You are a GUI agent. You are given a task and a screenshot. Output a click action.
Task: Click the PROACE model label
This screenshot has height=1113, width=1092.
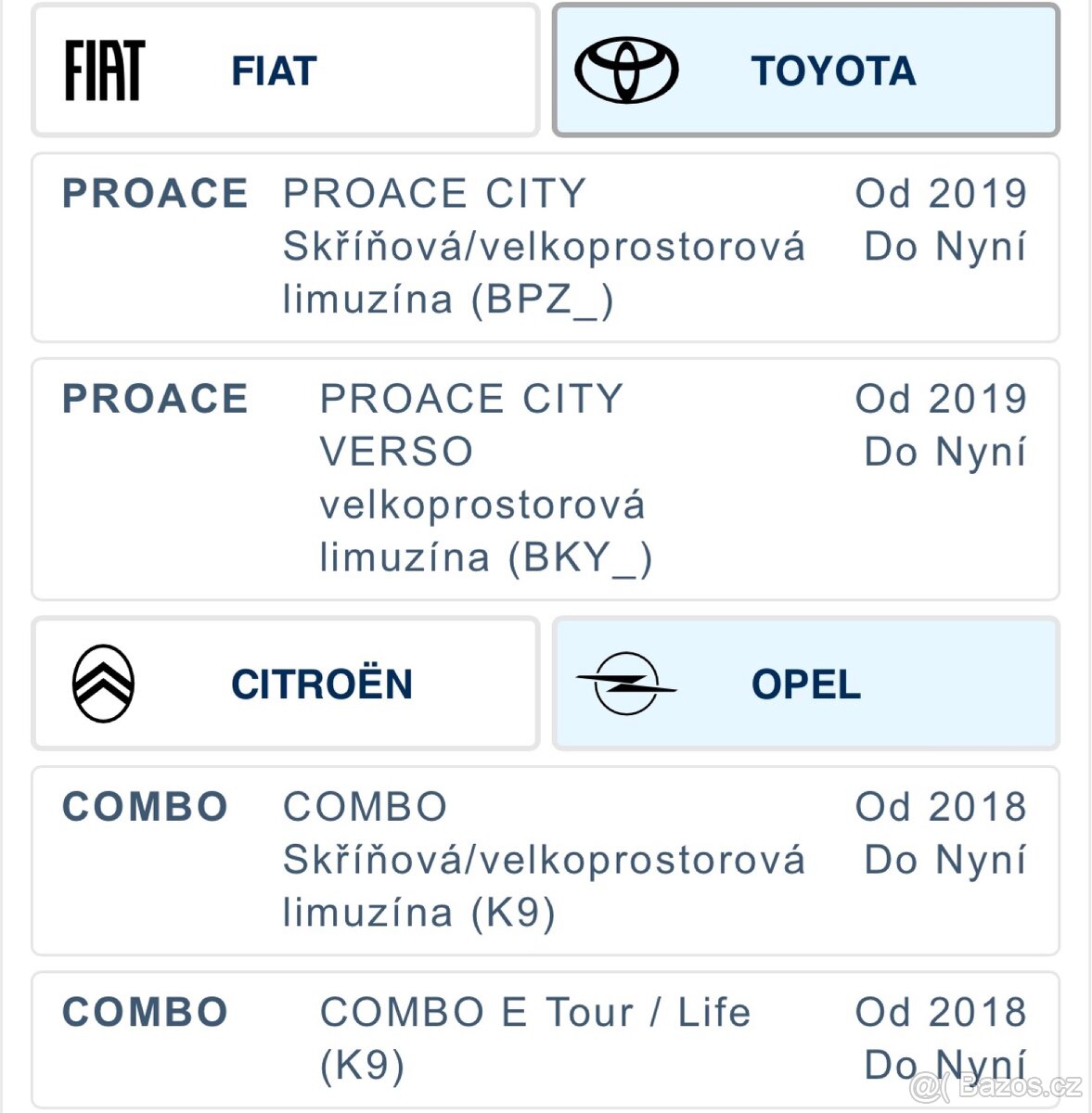click(154, 194)
